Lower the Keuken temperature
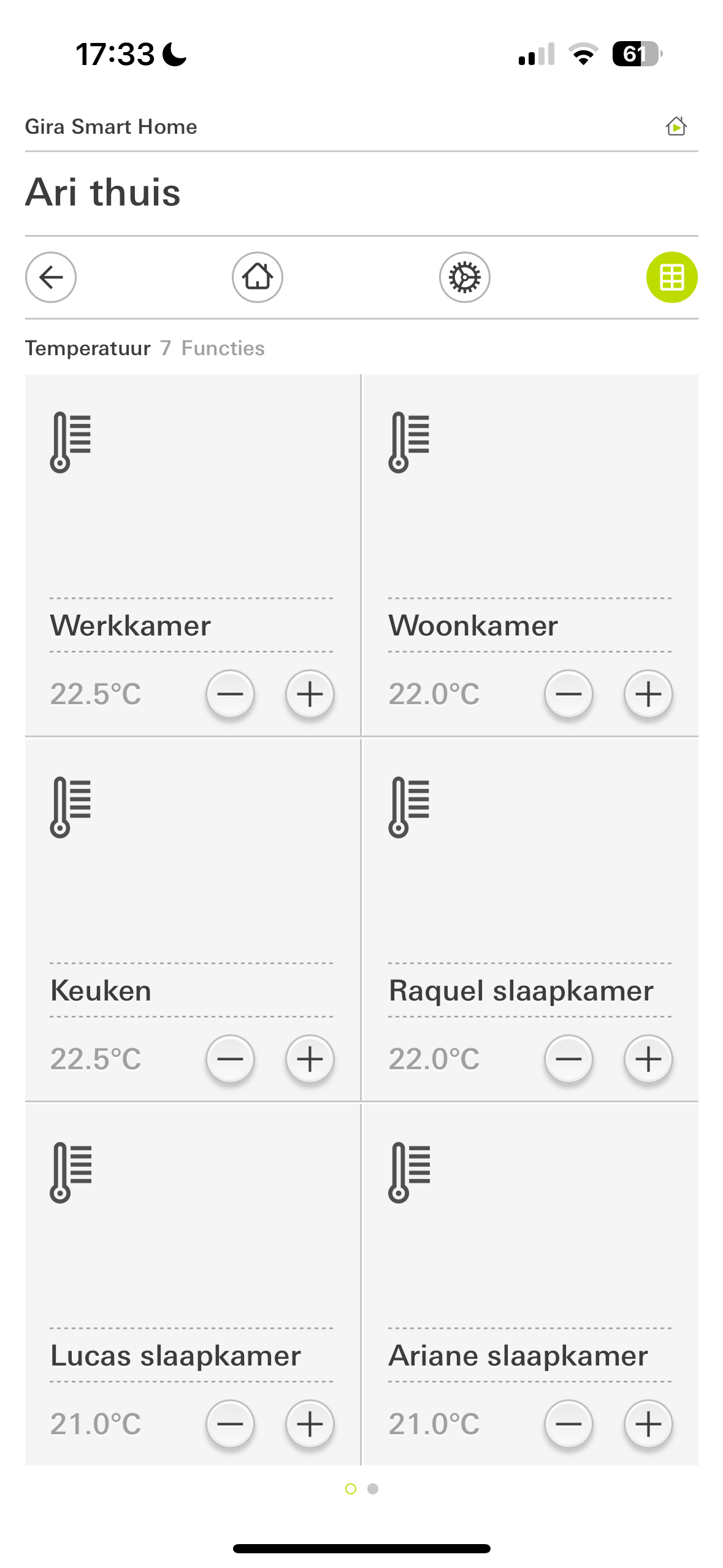This screenshot has width=723, height=1568. [x=230, y=1059]
